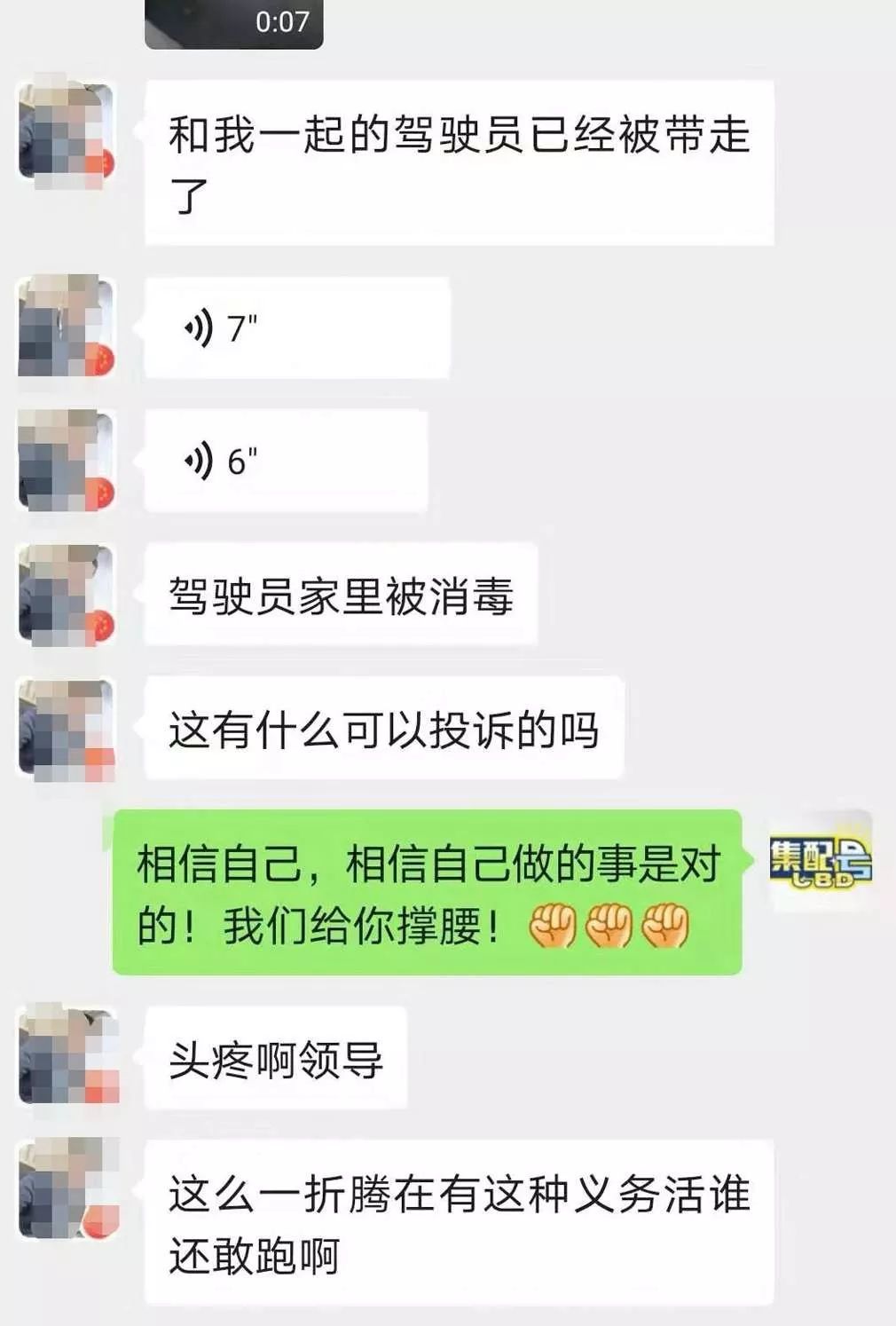Open the 0:07 video clip
The height and width of the screenshot is (1326, 896).
[x=233, y=22]
